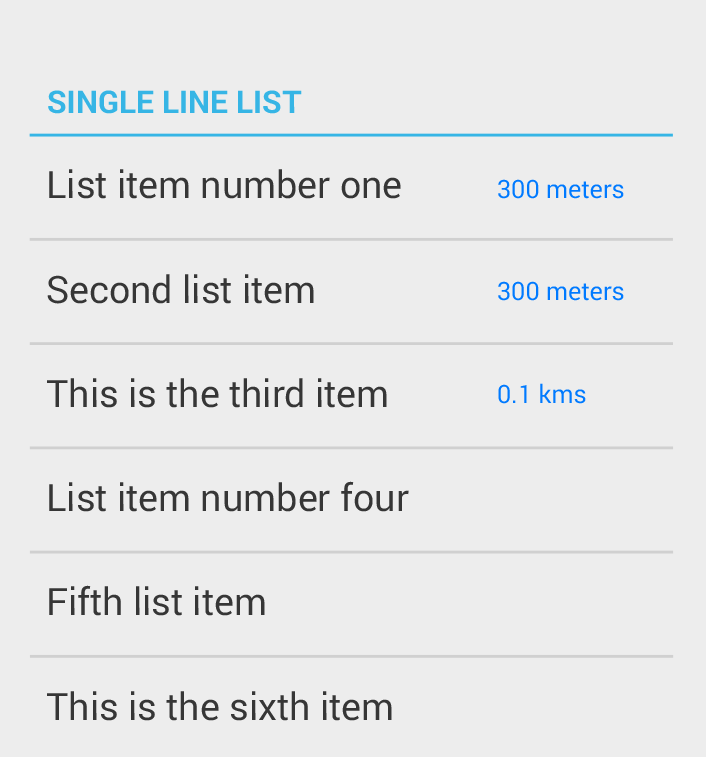706x757 pixels.
Task: Open 'This is the sixth item' row
Action: pyautogui.click(x=220, y=707)
